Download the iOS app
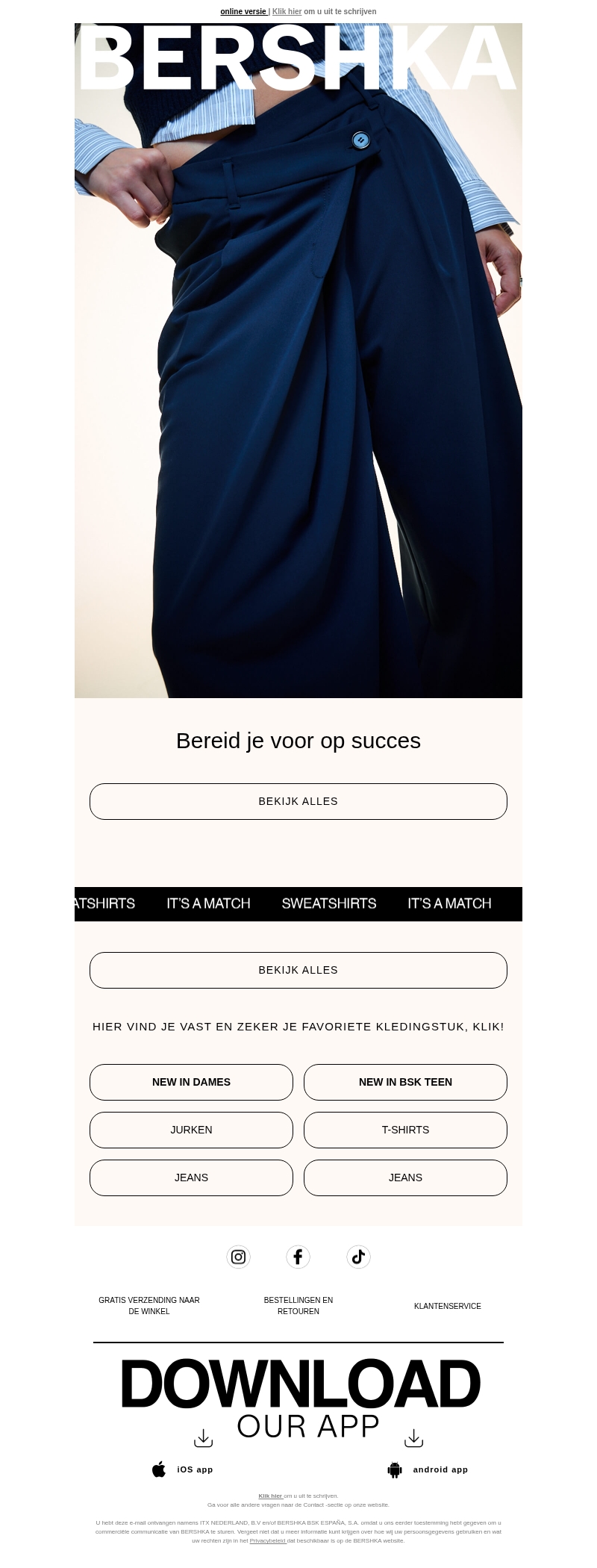This screenshot has height=1568, width=597. (183, 1469)
